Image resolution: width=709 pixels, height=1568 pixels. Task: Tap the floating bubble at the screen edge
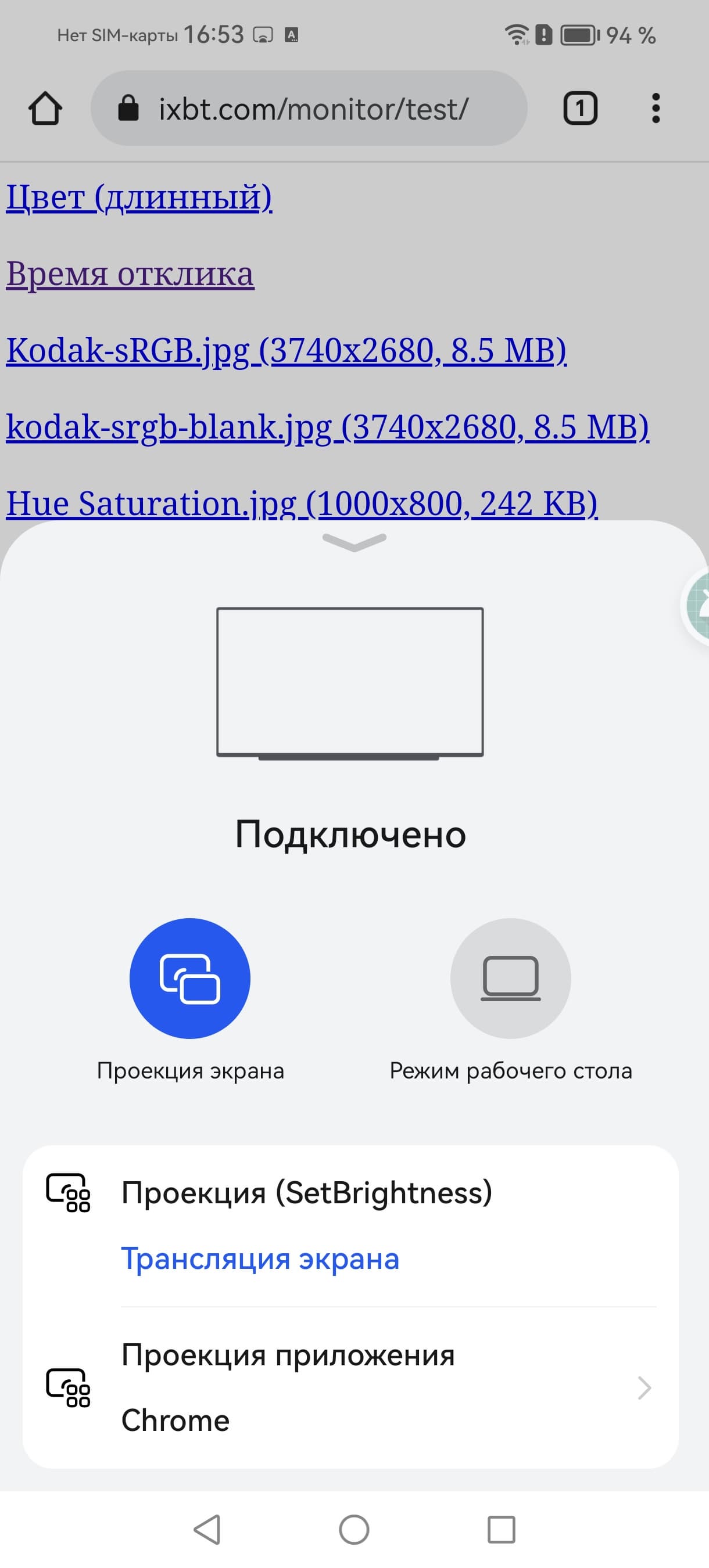pos(697,605)
